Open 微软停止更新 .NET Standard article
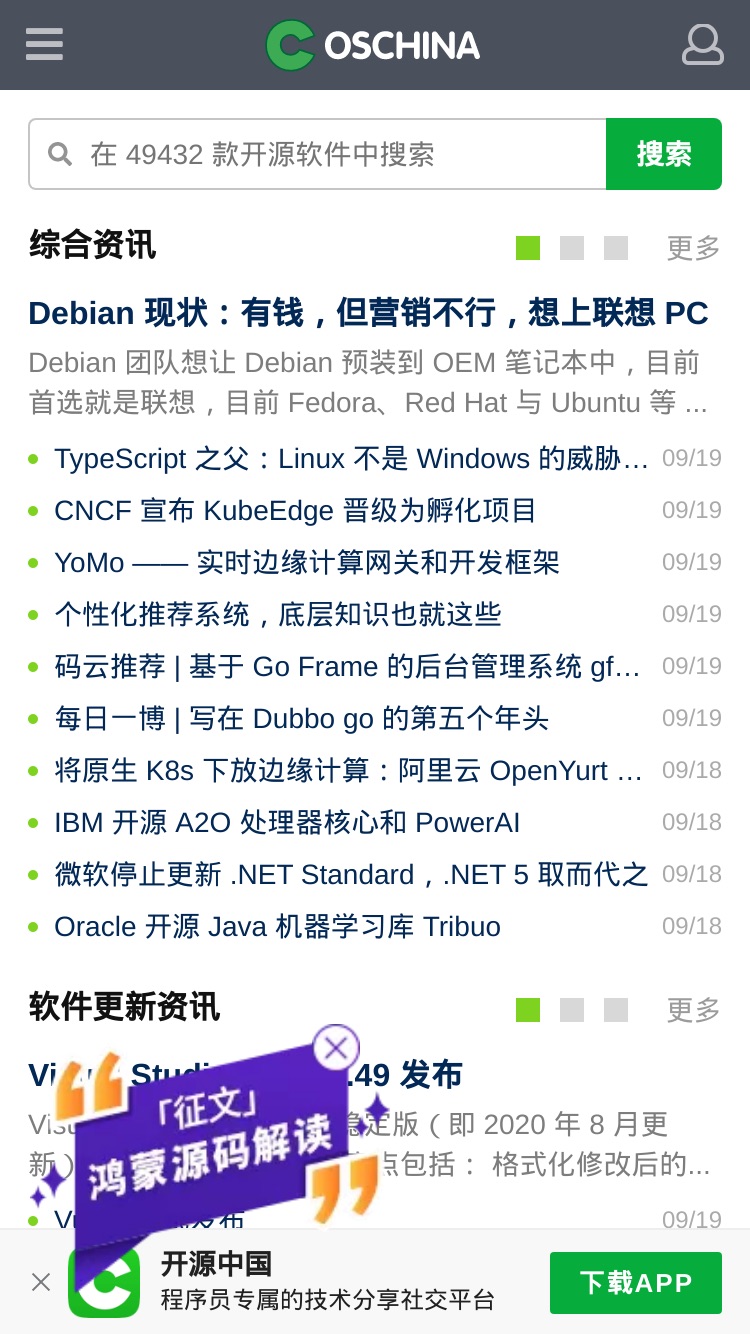 [351, 875]
